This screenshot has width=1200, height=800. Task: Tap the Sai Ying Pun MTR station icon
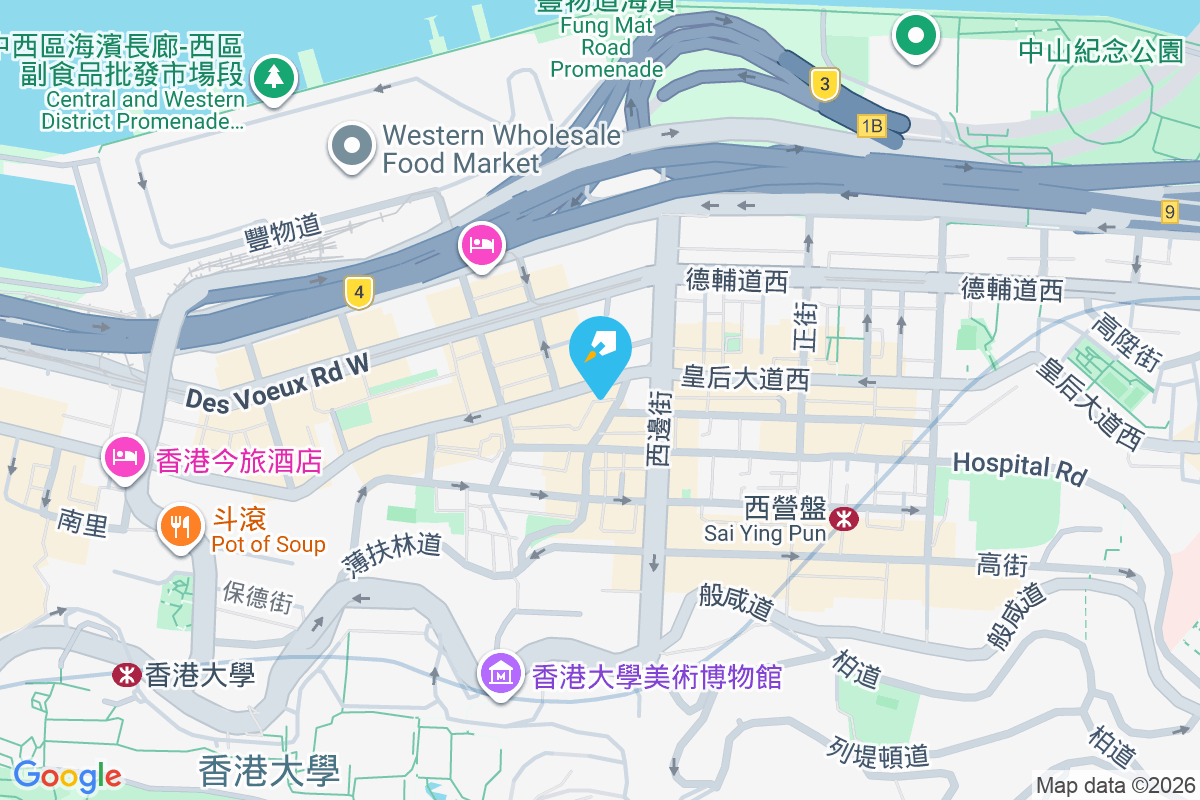845,518
